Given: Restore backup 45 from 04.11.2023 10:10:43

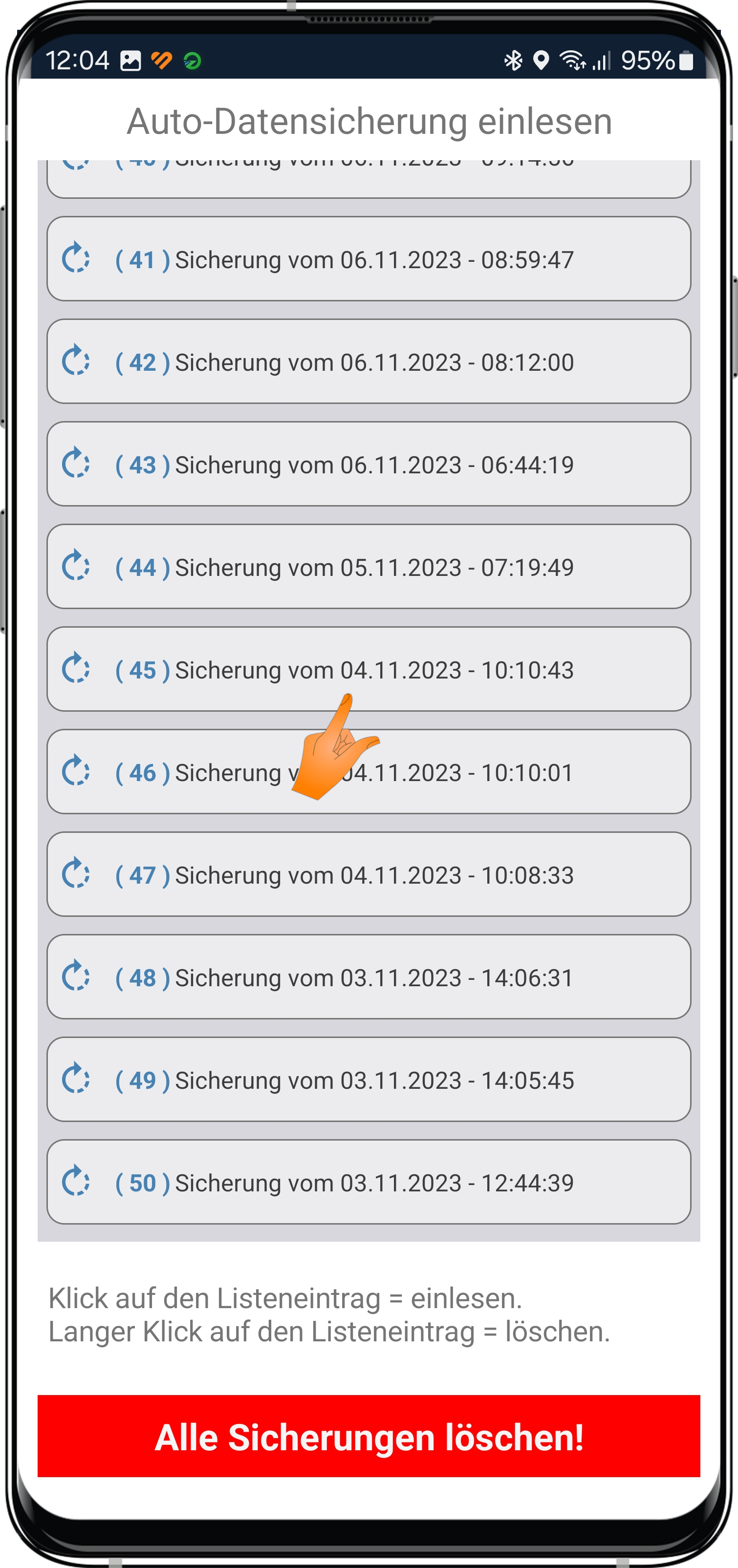Looking at the screenshot, I should (x=369, y=669).
